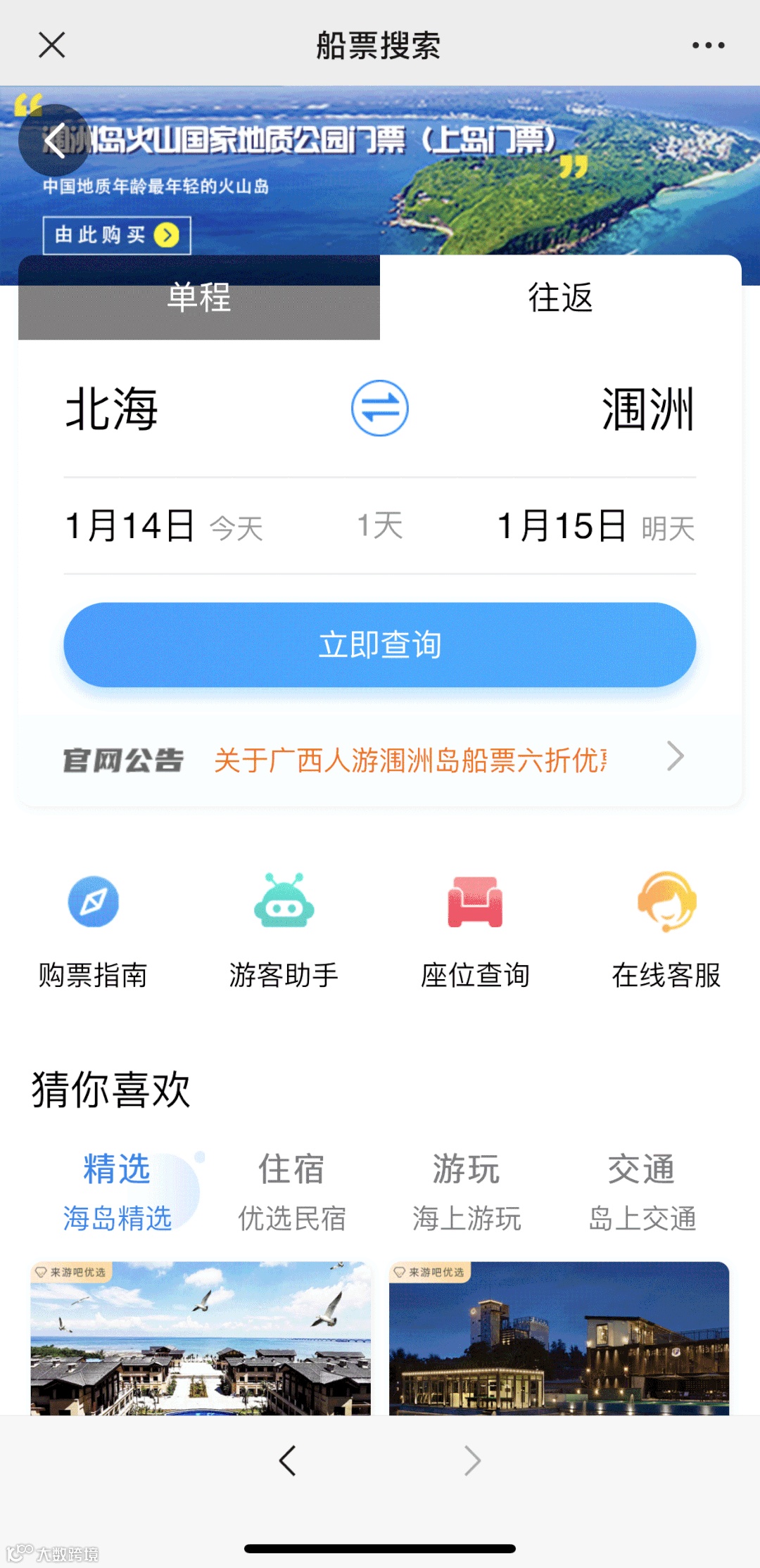Image resolution: width=760 pixels, height=1568 pixels.
Task: Tap 立即查询 to search ferry tickets
Action: (380, 644)
